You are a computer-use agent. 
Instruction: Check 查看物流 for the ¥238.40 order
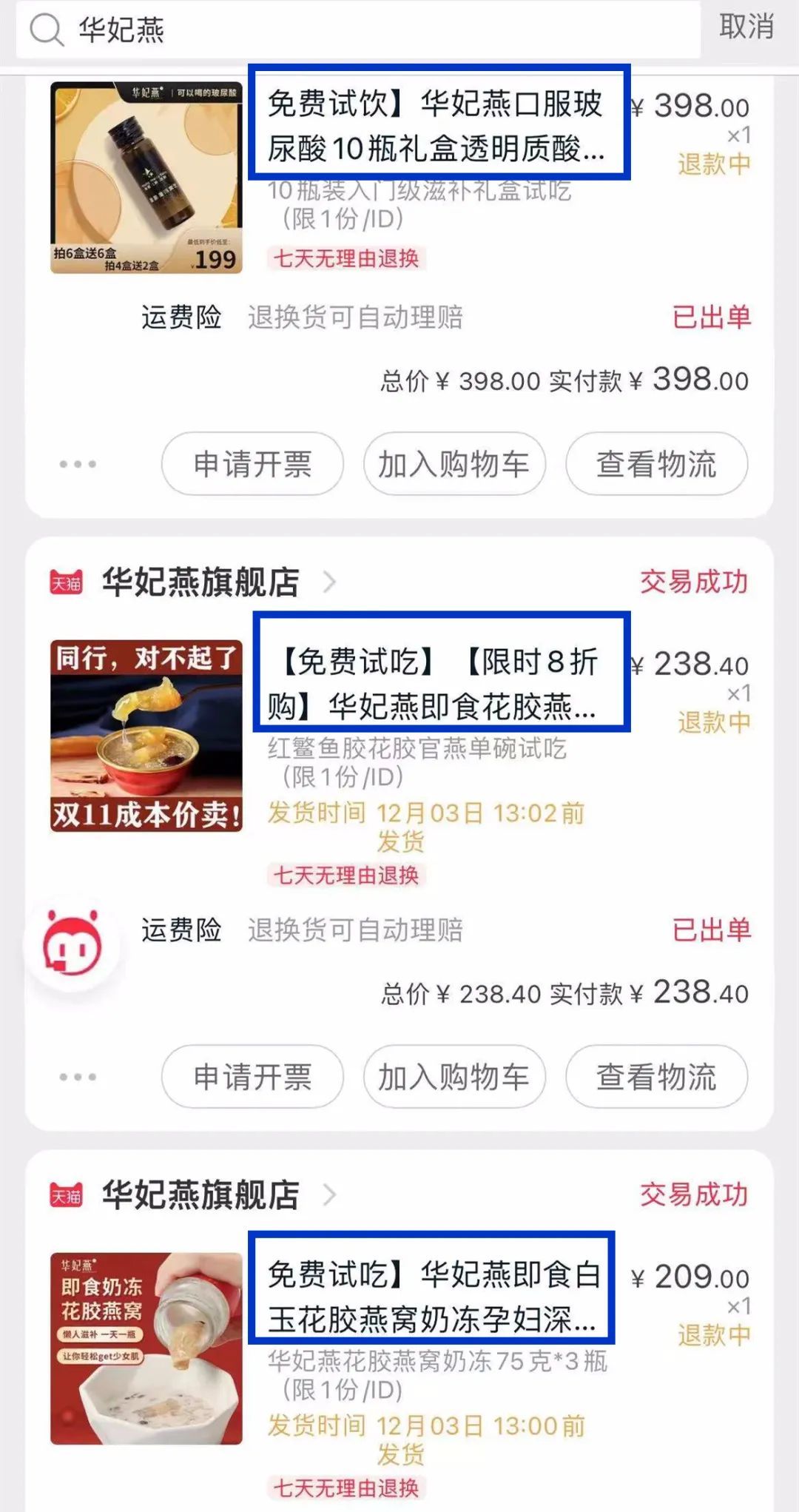tap(656, 1077)
